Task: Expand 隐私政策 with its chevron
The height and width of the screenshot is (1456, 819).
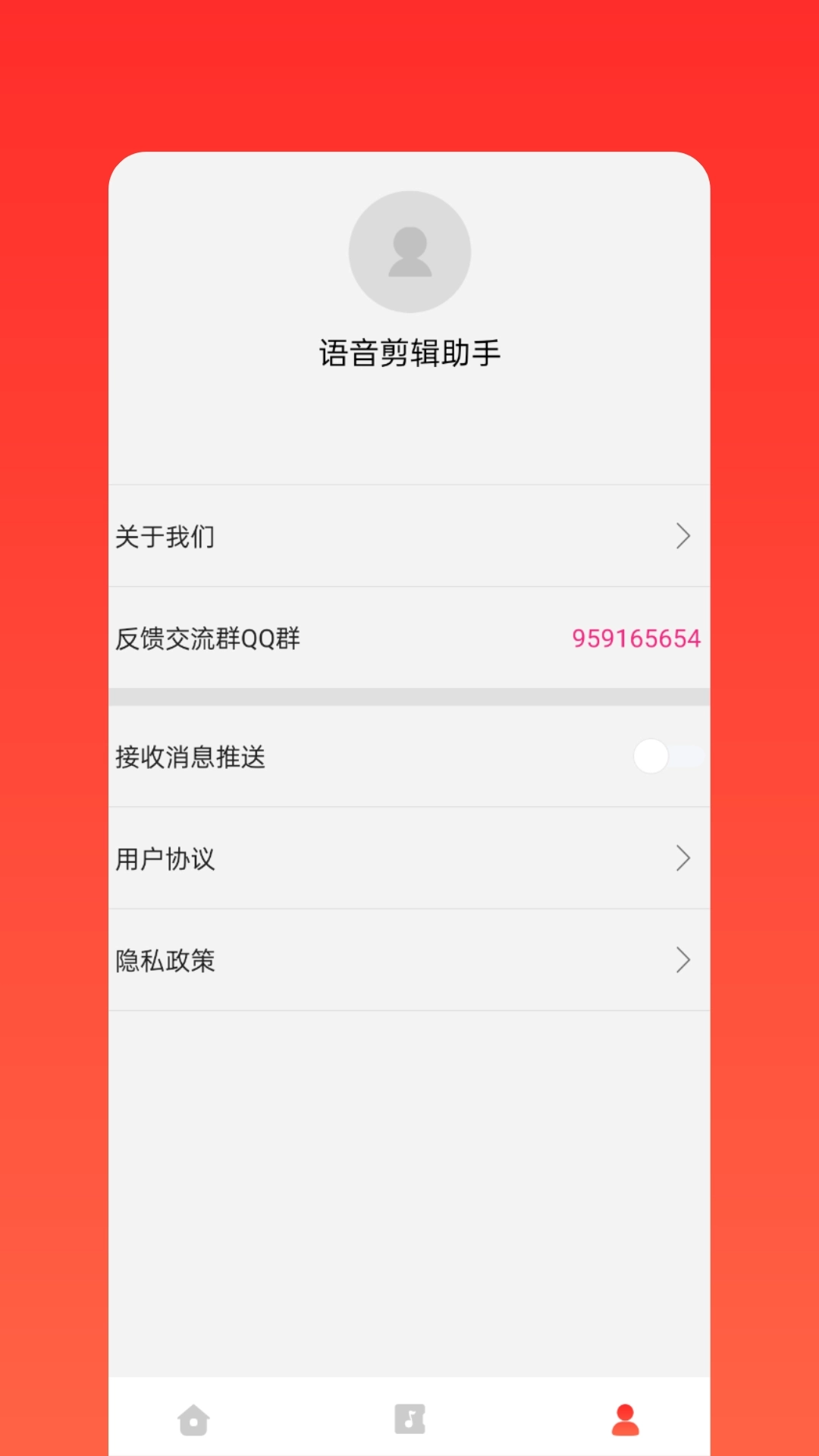Action: pos(683,961)
